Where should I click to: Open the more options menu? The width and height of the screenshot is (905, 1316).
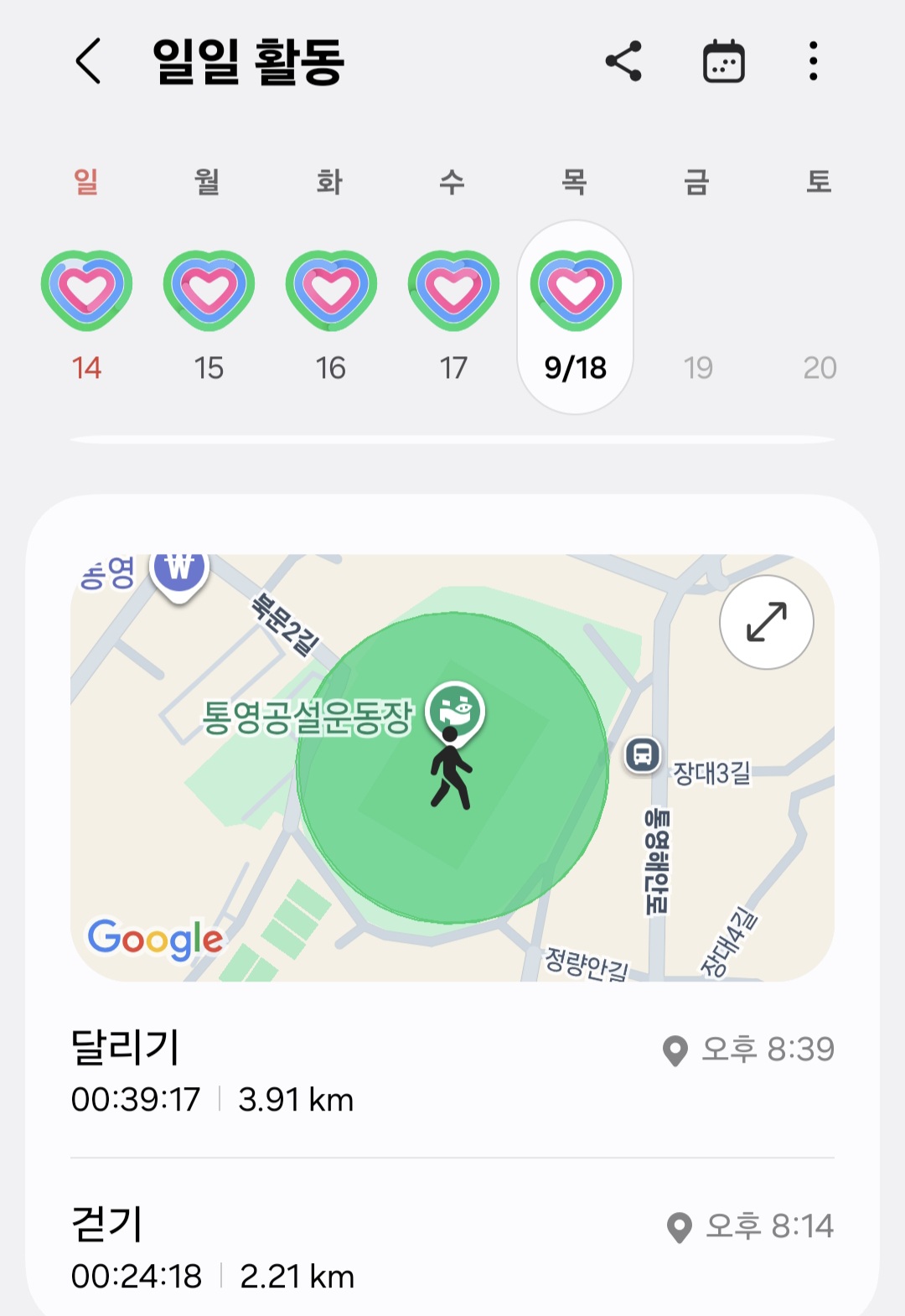[813, 61]
